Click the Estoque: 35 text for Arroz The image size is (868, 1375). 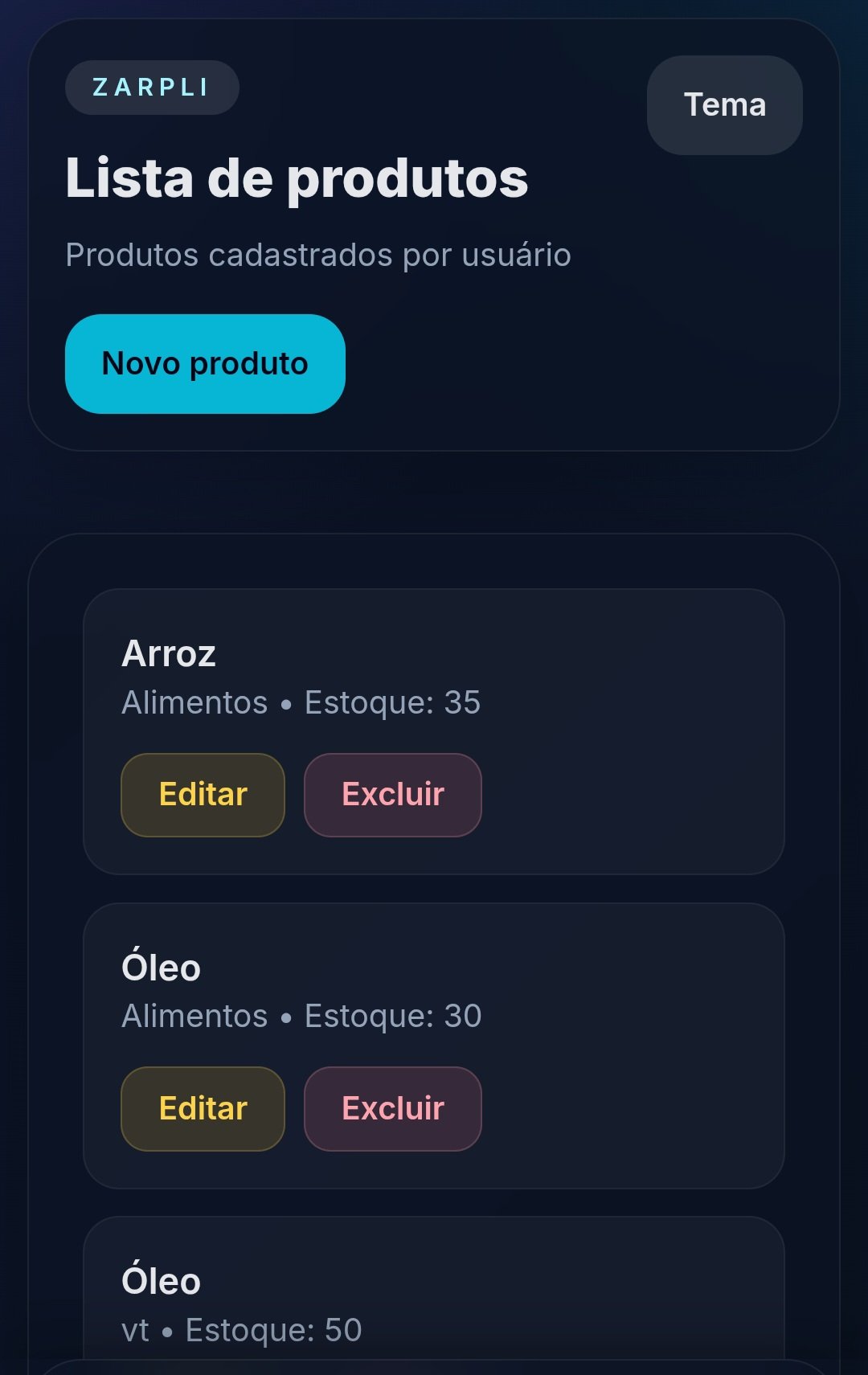[x=391, y=702]
